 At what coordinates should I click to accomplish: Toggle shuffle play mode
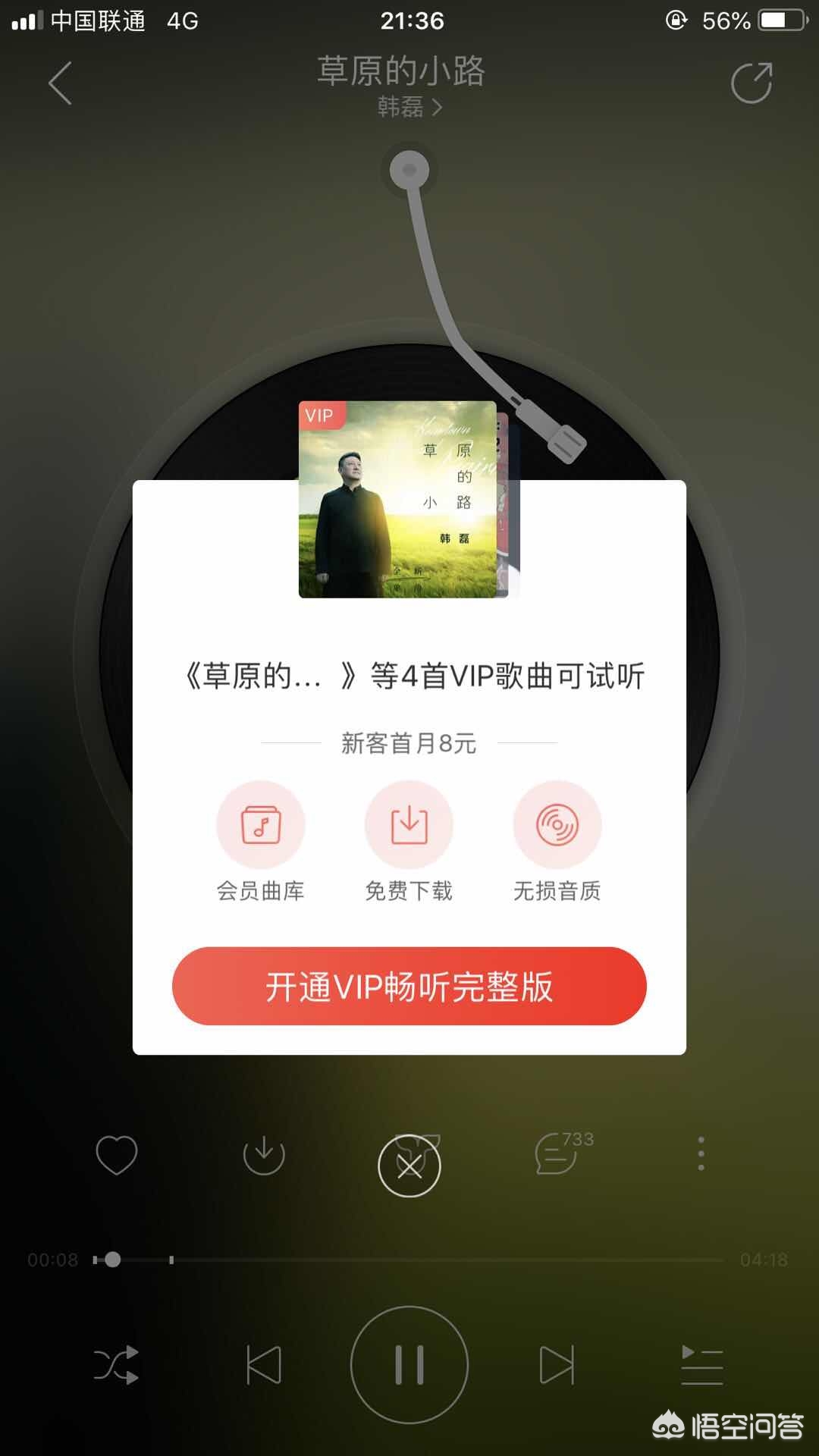117,1365
